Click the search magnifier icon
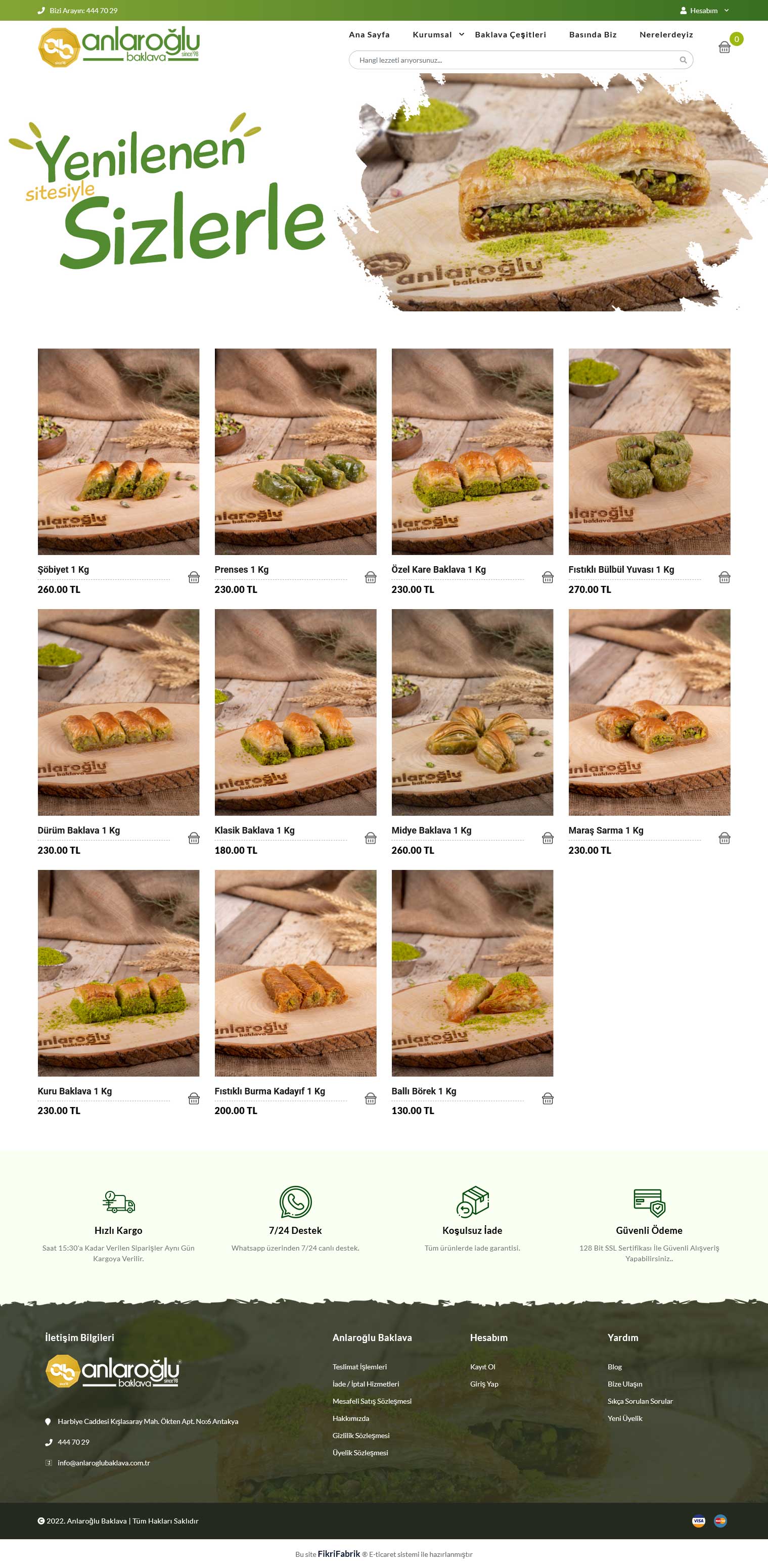Screen dimensions: 768x1568 (683, 60)
